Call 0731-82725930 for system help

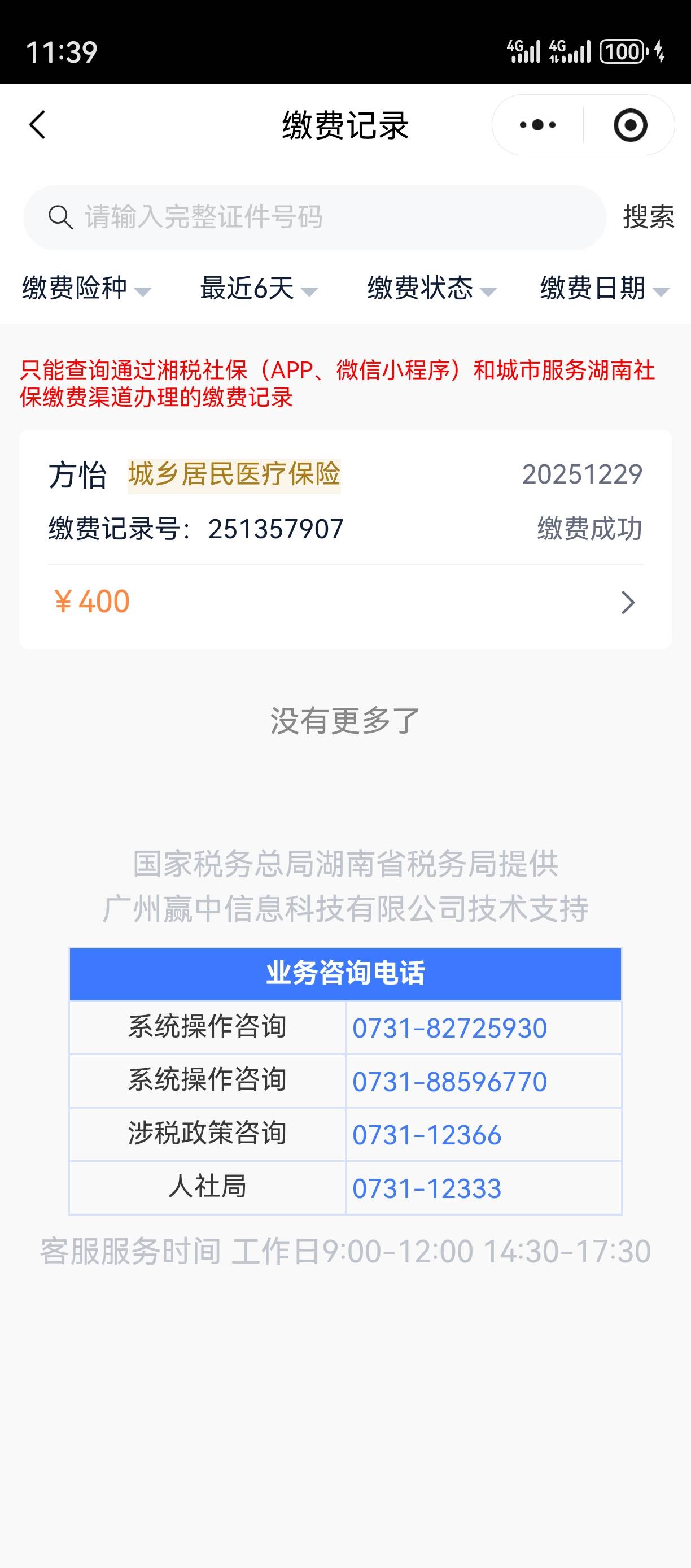(449, 1028)
